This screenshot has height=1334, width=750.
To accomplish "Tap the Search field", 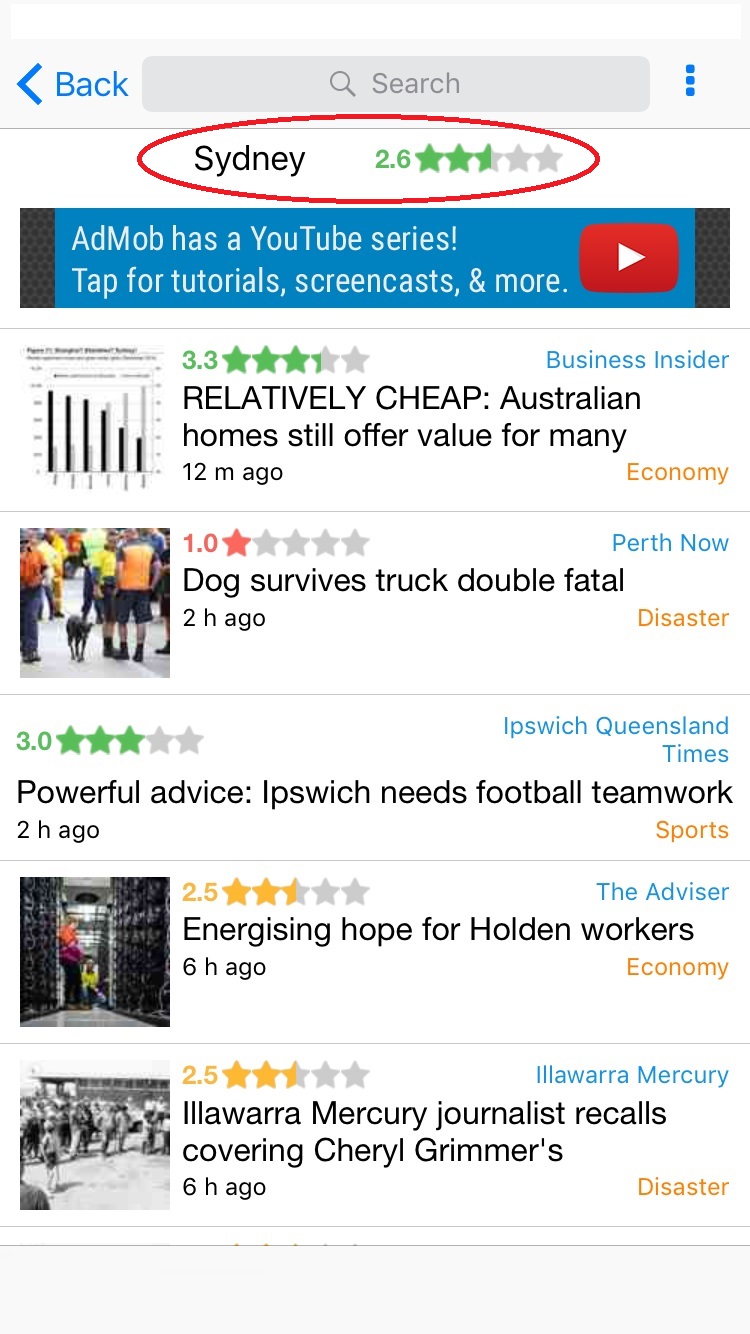I will [x=396, y=84].
